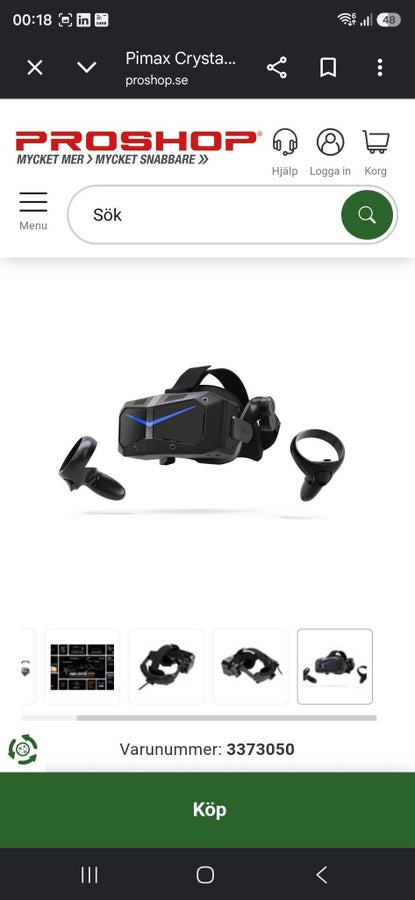Focus the Sök search field
Image resolution: width=415 pixels, height=900 pixels.
tap(204, 215)
